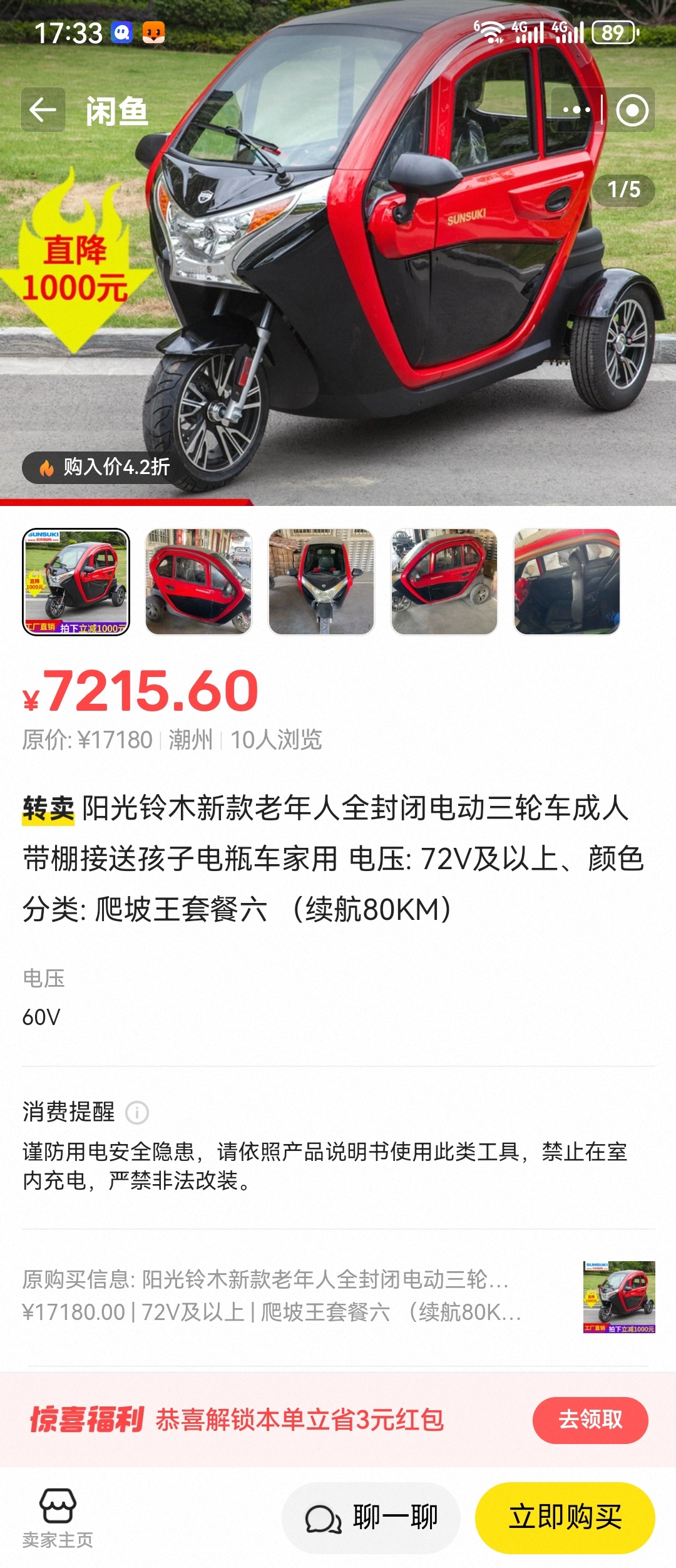Select the third thumbnail showing front view
The image size is (676, 1568).
coord(321,582)
